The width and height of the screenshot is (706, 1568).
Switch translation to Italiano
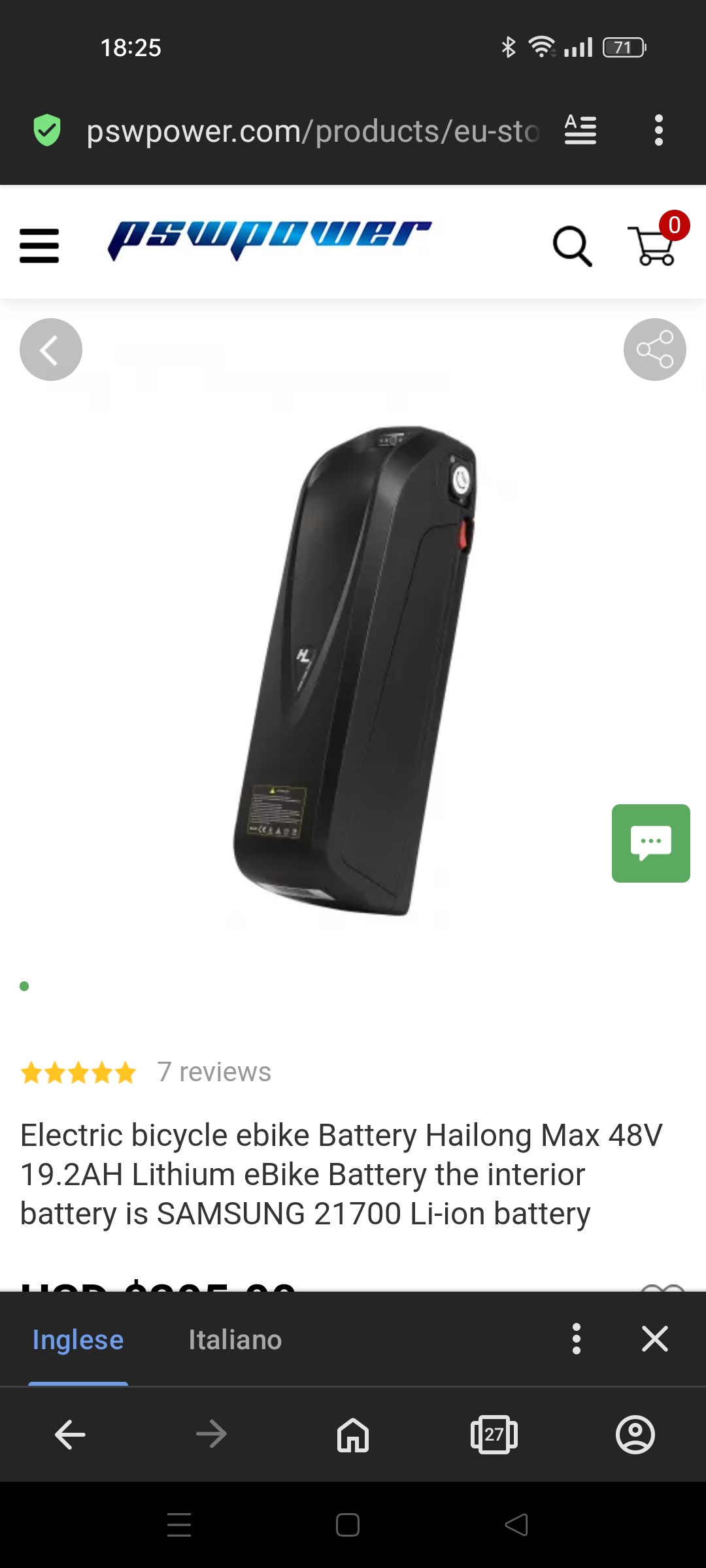coord(235,1339)
